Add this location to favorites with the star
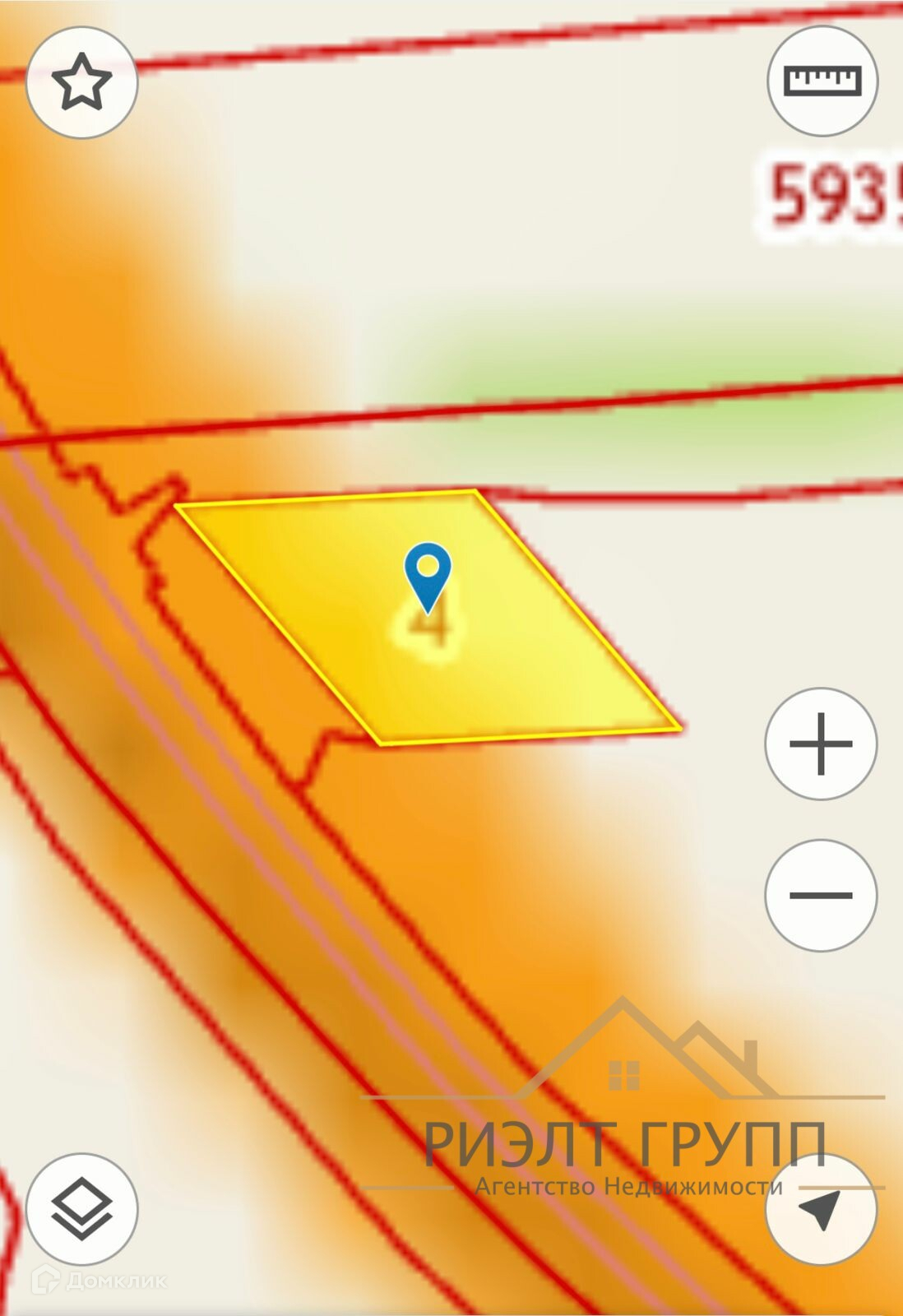This screenshot has width=903, height=1316. tap(81, 82)
